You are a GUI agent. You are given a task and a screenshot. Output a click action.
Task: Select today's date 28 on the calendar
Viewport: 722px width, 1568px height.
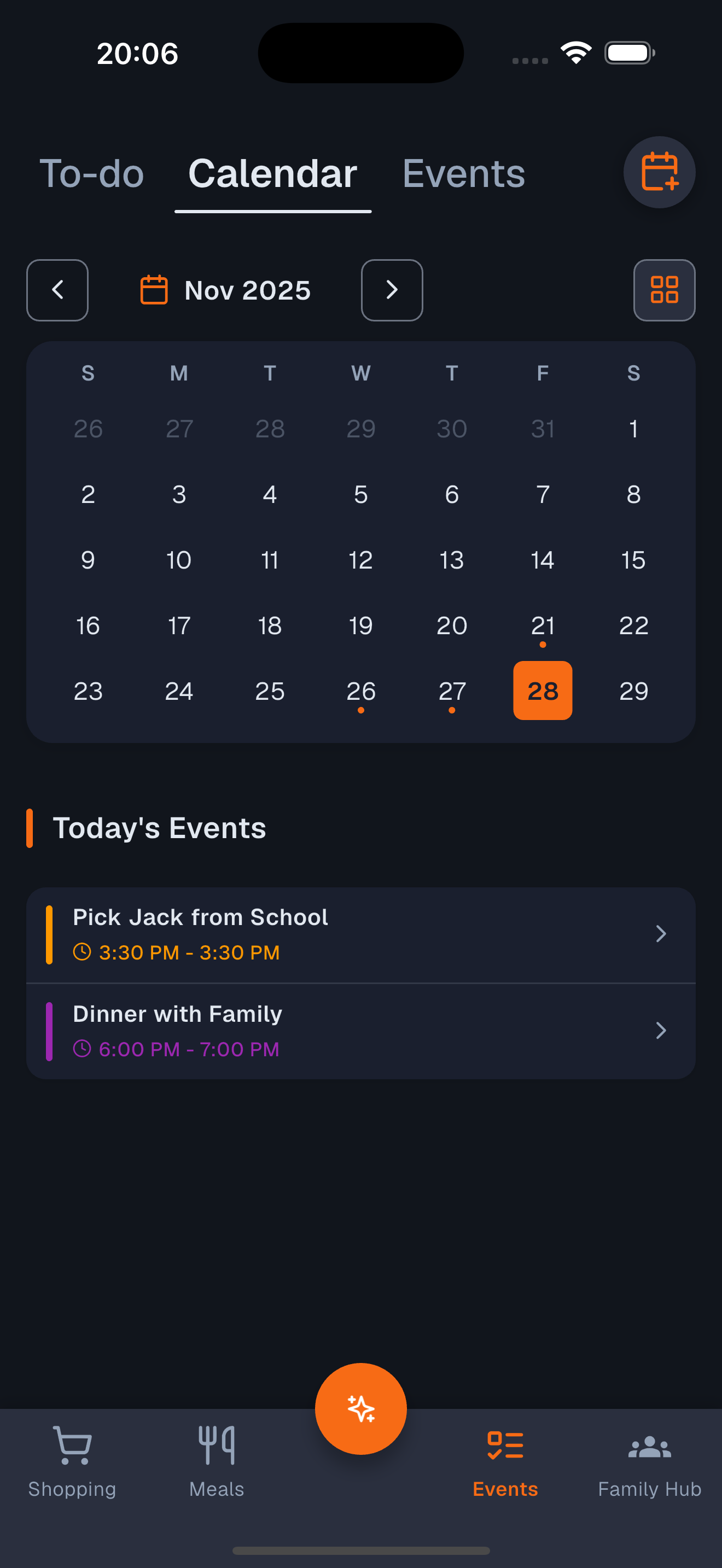tap(542, 691)
